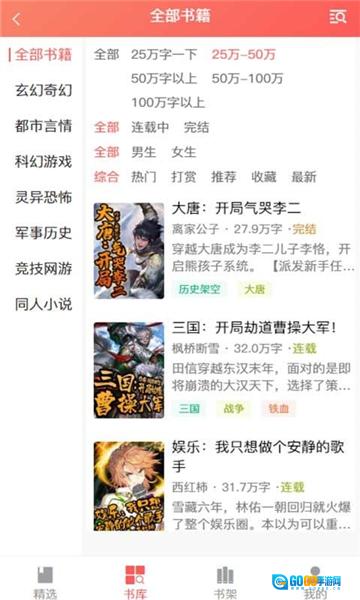The image size is (360, 600).
Task: Filter by 50万-100万 word count
Action: 247,78
